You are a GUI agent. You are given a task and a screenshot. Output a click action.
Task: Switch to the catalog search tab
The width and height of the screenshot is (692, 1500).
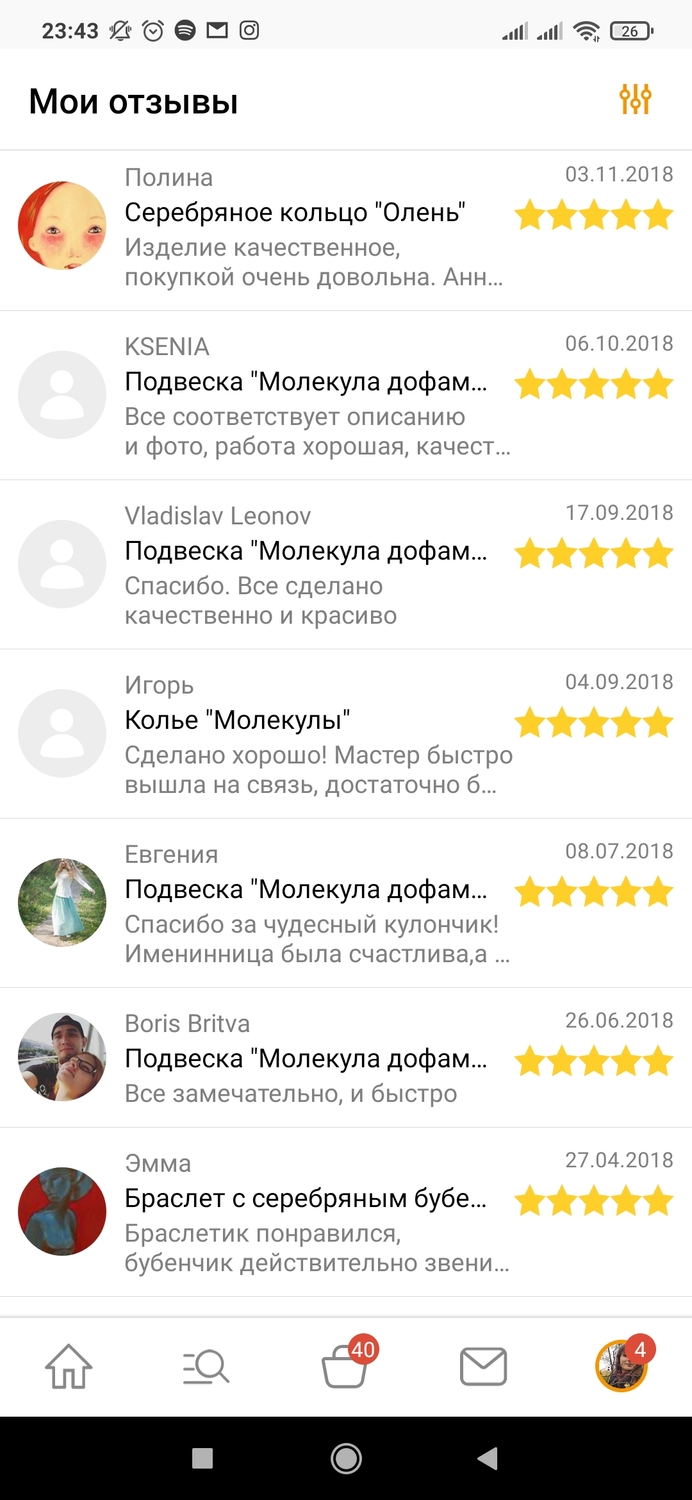(x=206, y=1367)
